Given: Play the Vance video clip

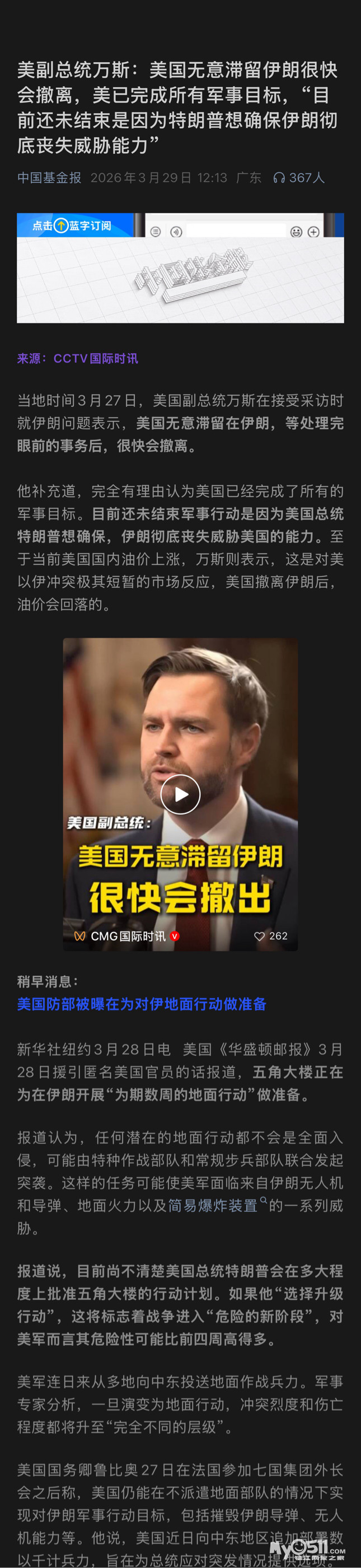Looking at the screenshot, I should (x=180, y=794).
